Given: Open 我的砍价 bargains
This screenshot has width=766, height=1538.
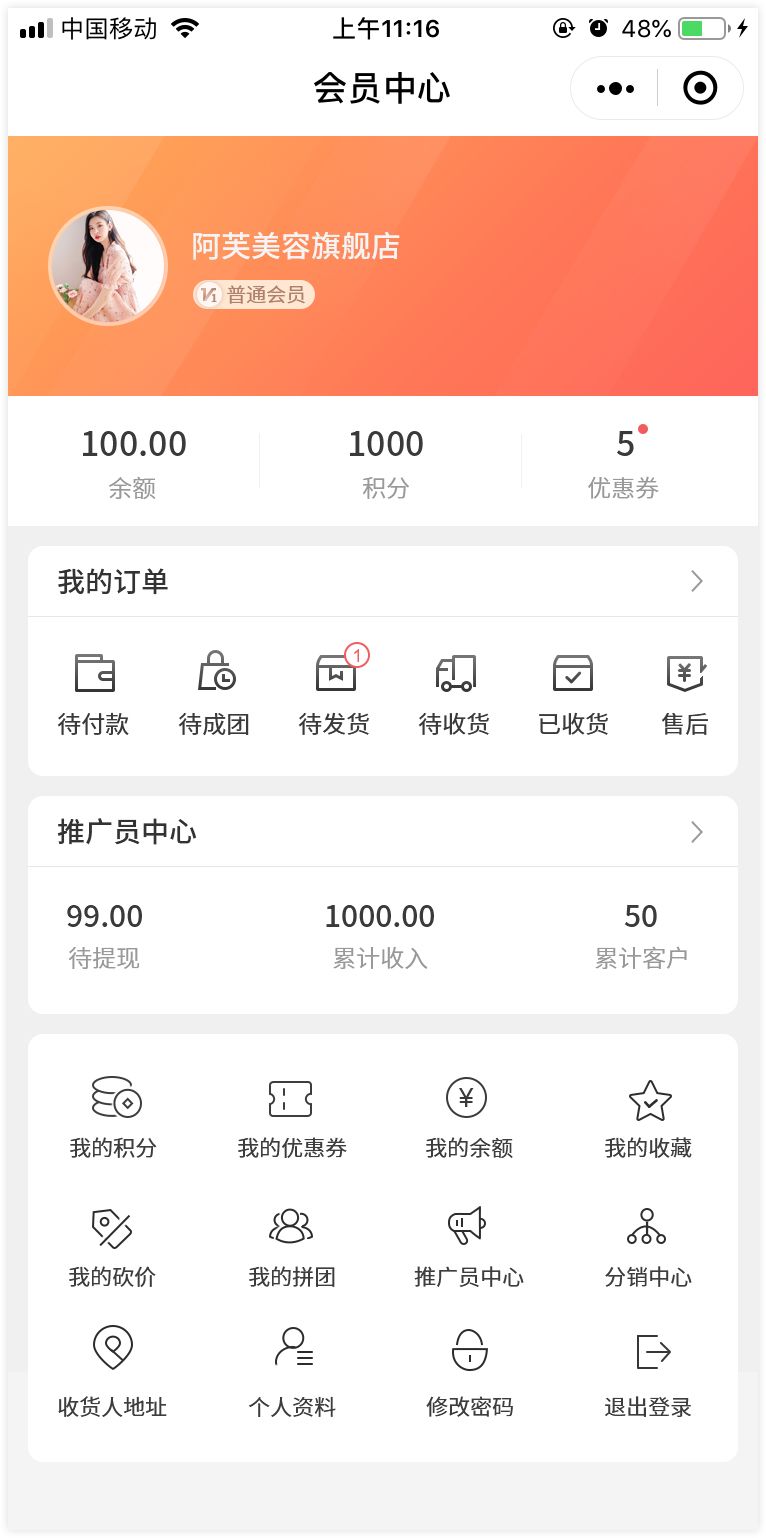Looking at the screenshot, I should click(112, 1246).
